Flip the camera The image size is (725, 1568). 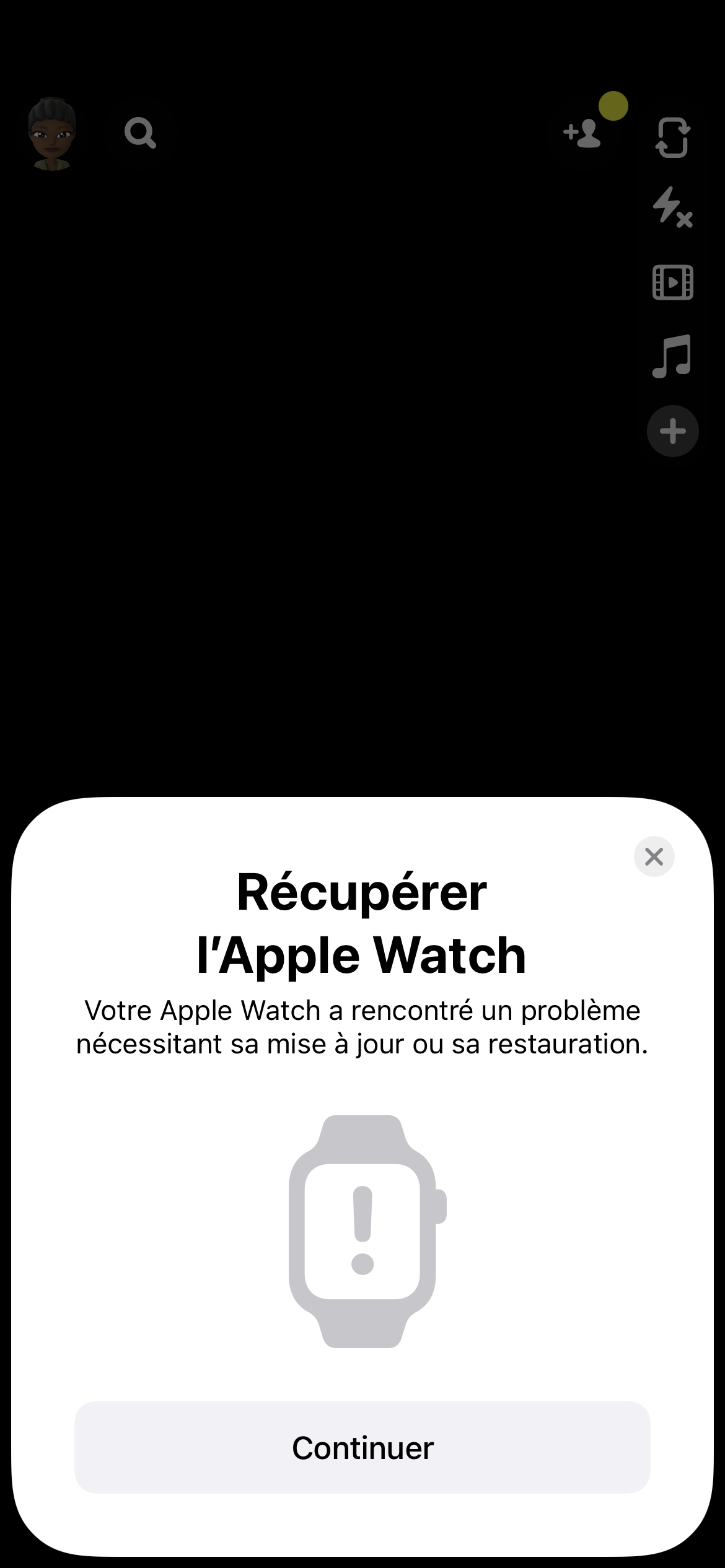pyautogui.click(x=672, y=137)
